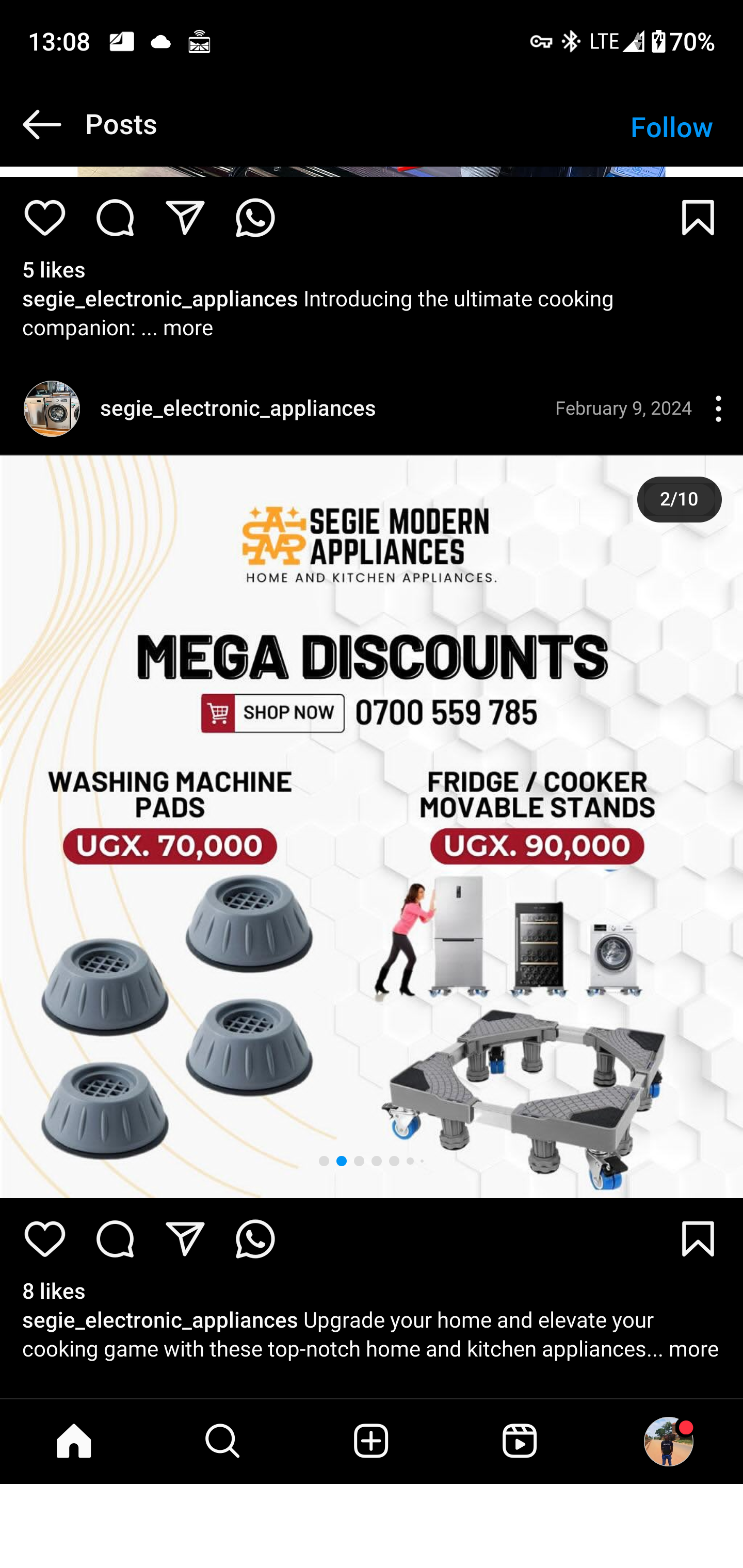Bookmark the Mega Discounts post
Viewport: 743px width, 1568px height.
[697, 1239]
